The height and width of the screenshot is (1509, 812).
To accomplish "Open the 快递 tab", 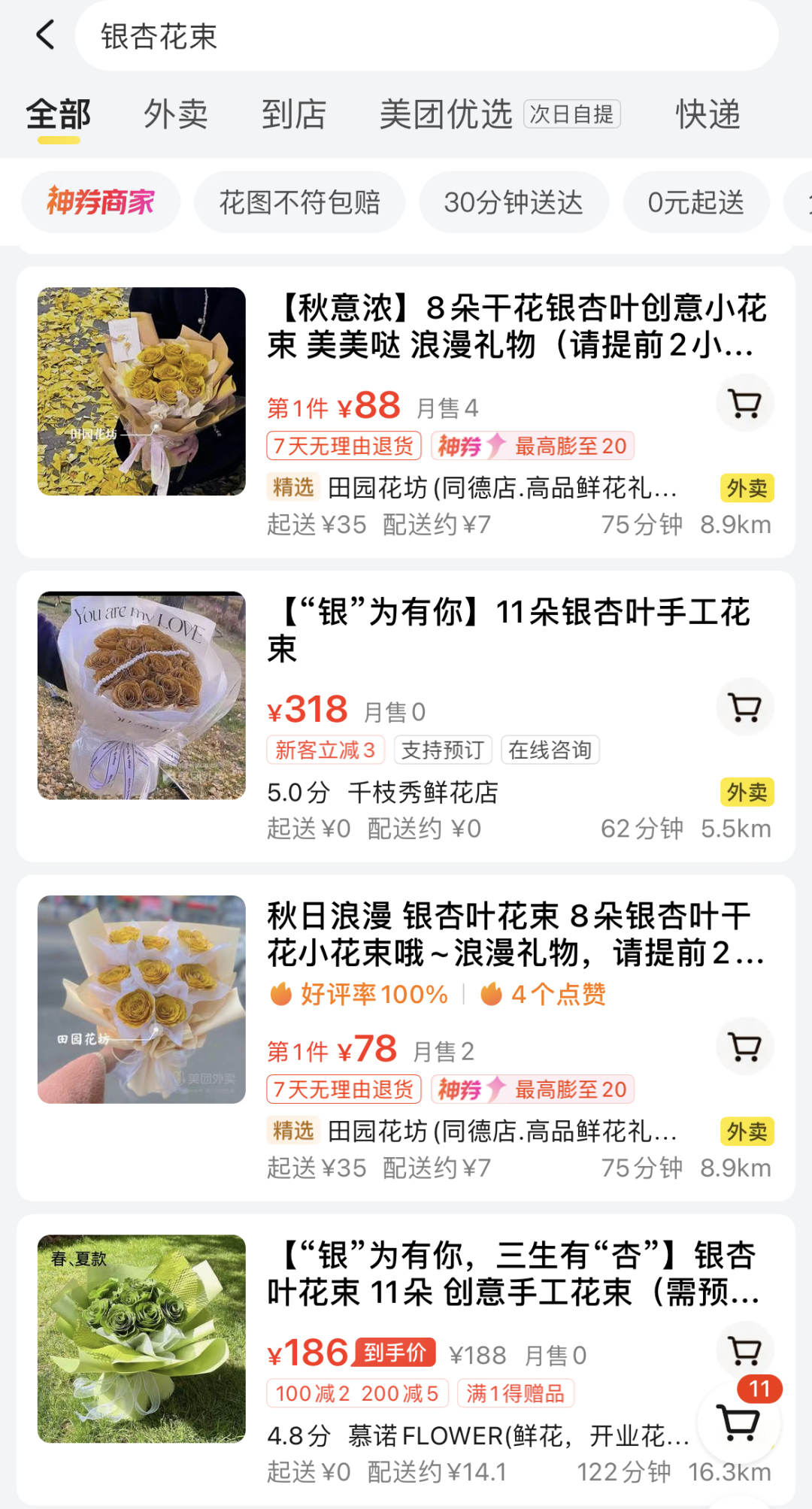I will (x=707, y=114).
